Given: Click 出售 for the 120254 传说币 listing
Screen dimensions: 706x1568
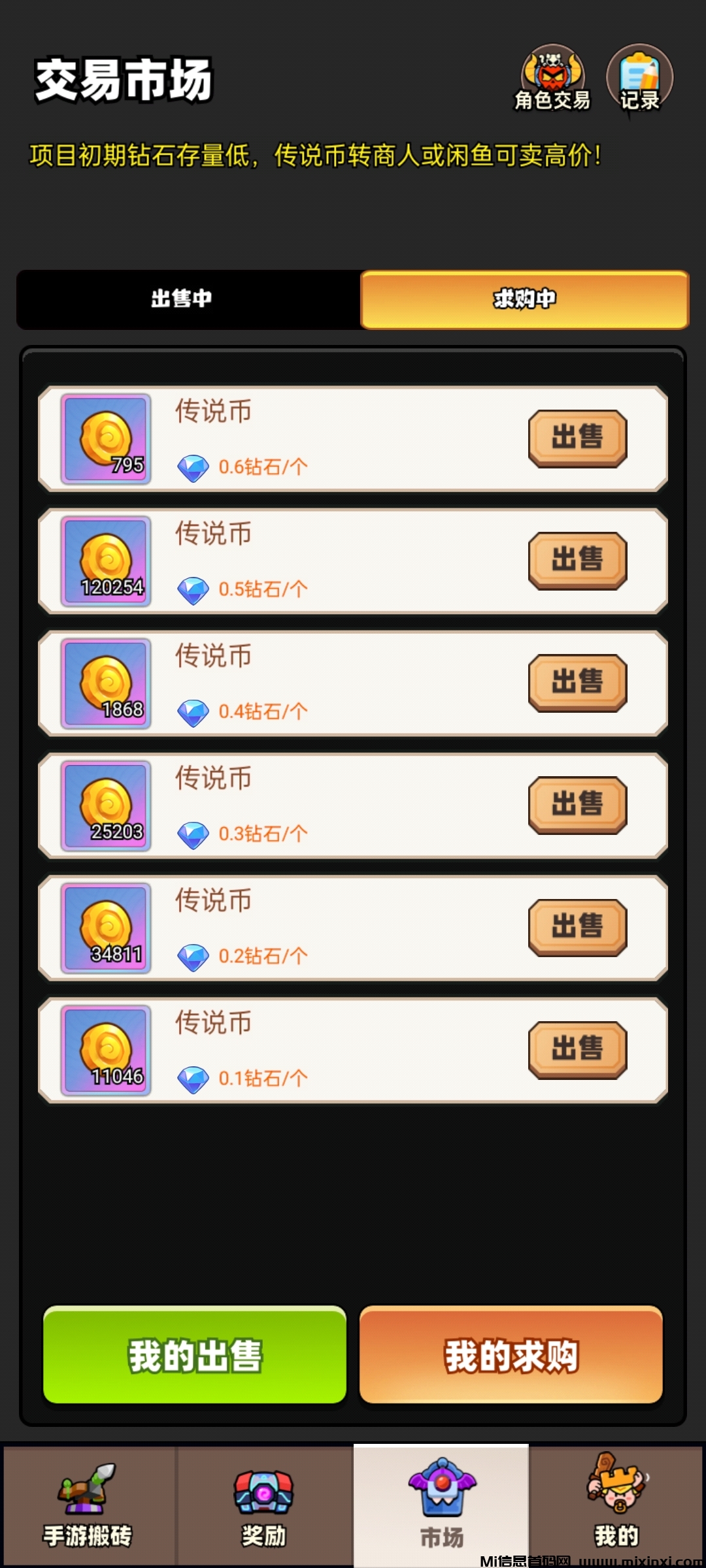Looking at the screenshot, I should (577, 561).
